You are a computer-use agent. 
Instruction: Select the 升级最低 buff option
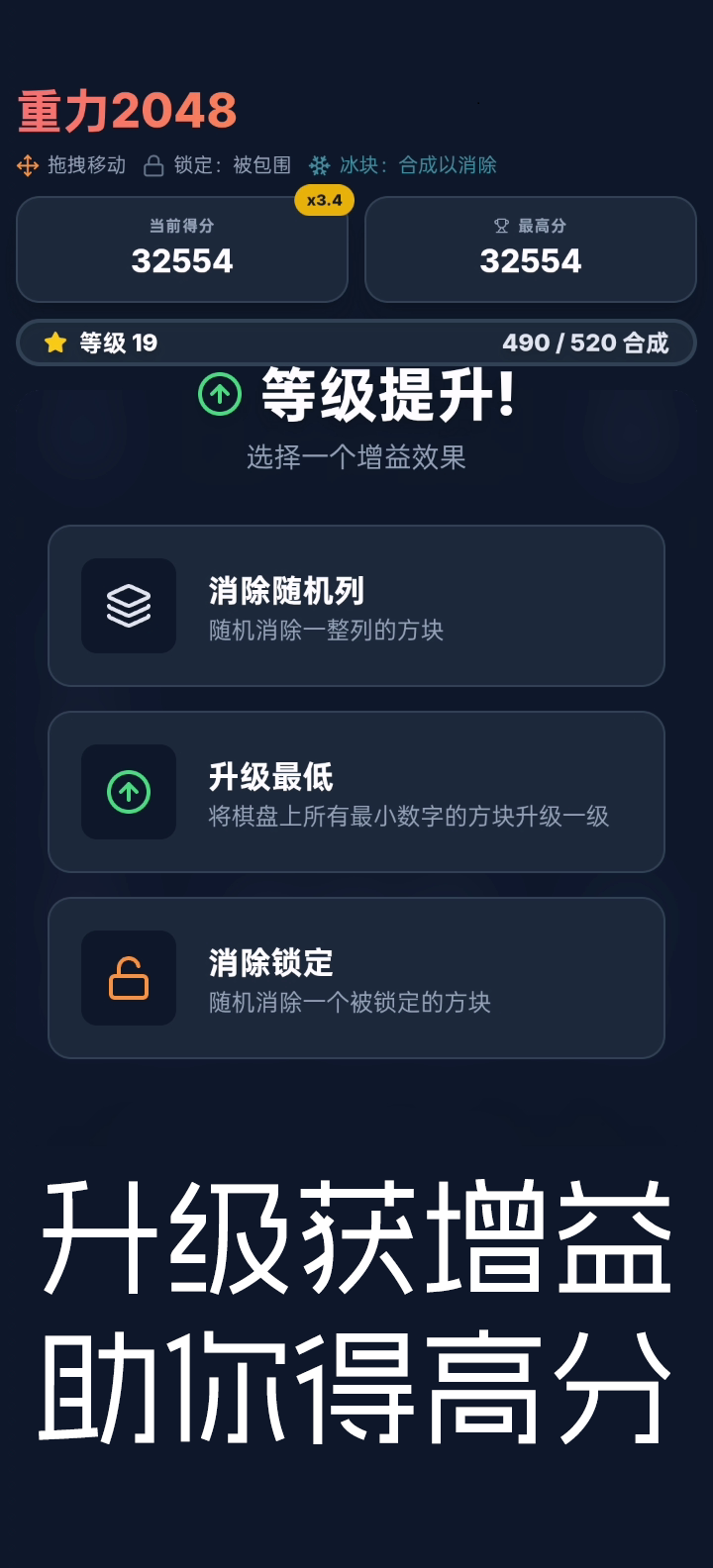point(356,792)
